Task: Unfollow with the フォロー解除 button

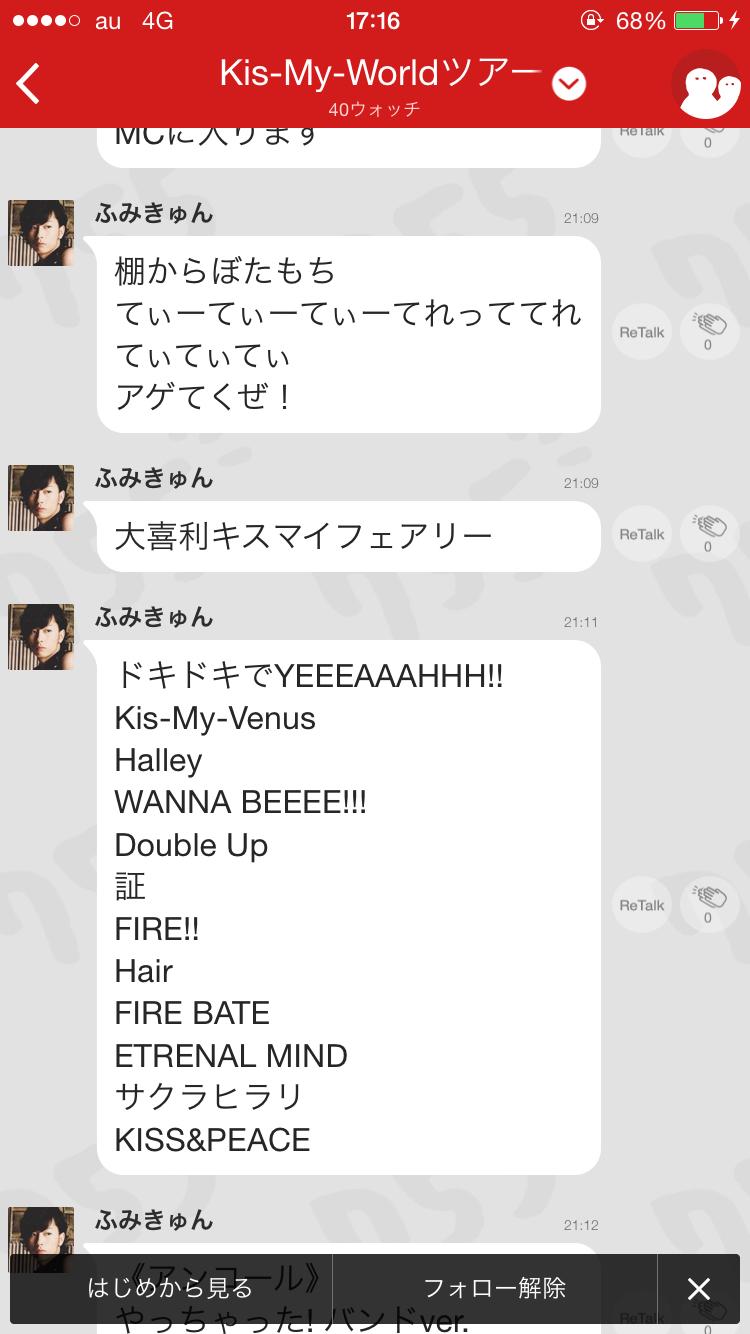Action: 495,1288
